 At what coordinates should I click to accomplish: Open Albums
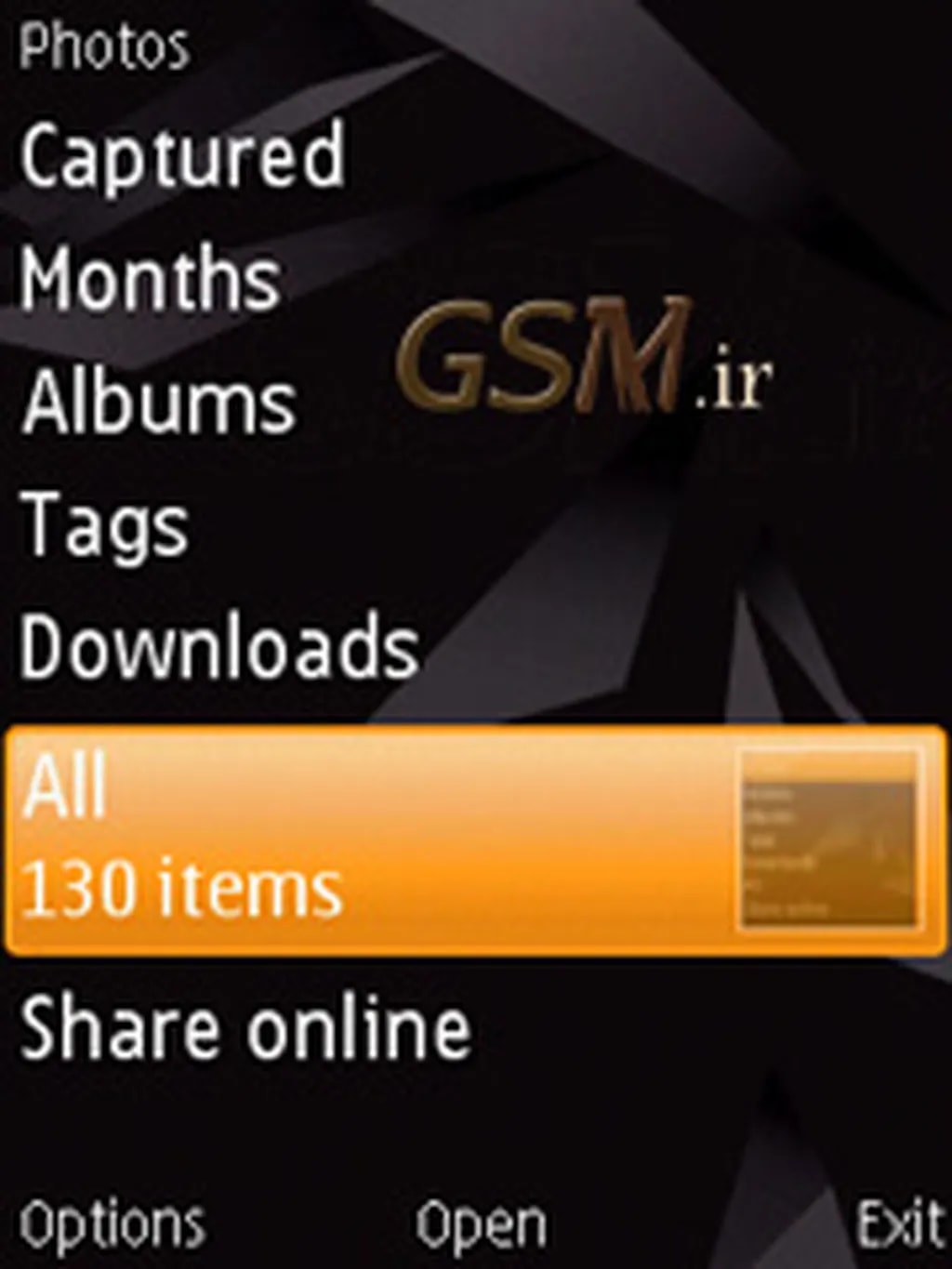159,403
